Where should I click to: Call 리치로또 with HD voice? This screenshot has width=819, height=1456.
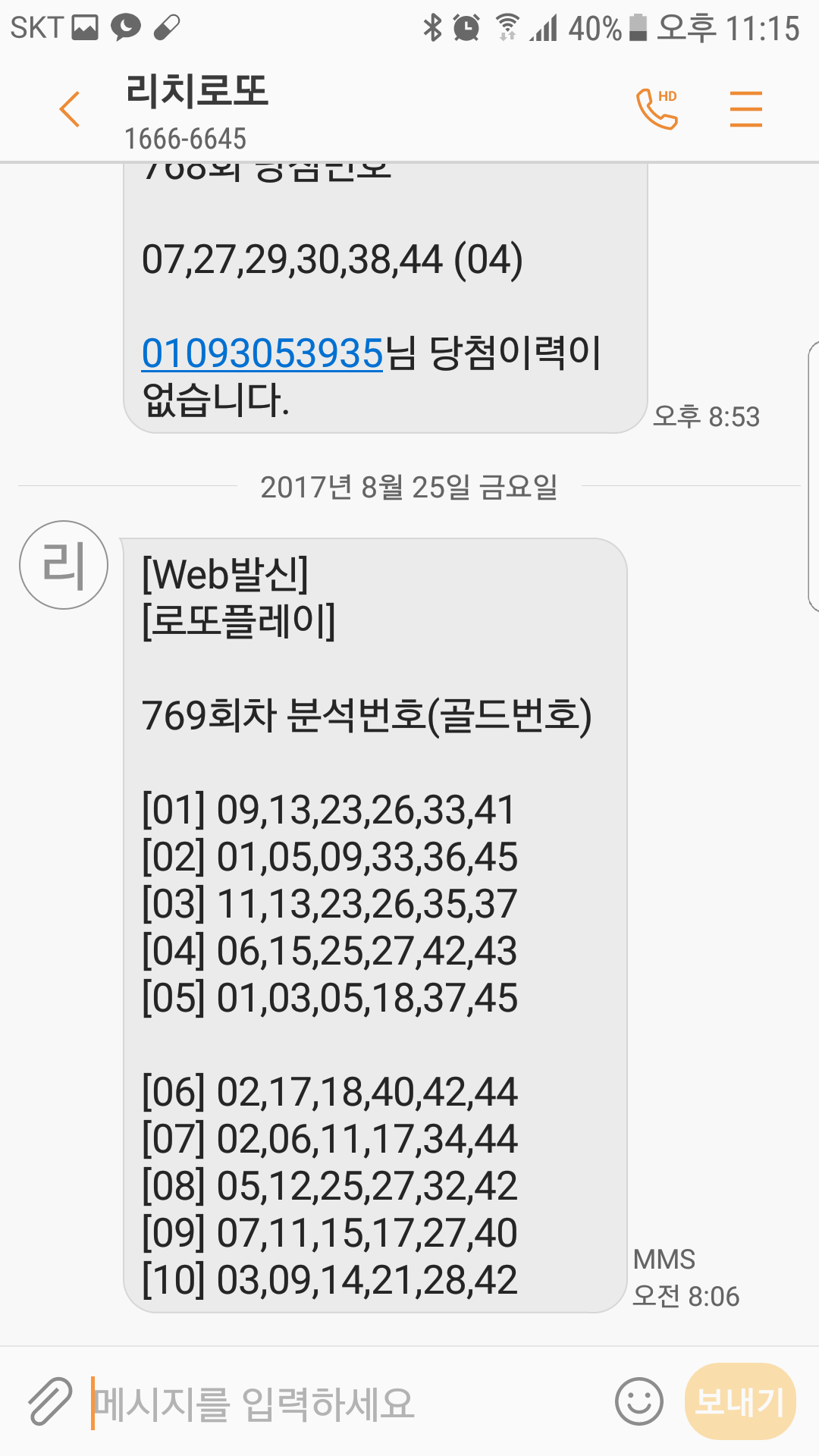[x=657, y=109]
